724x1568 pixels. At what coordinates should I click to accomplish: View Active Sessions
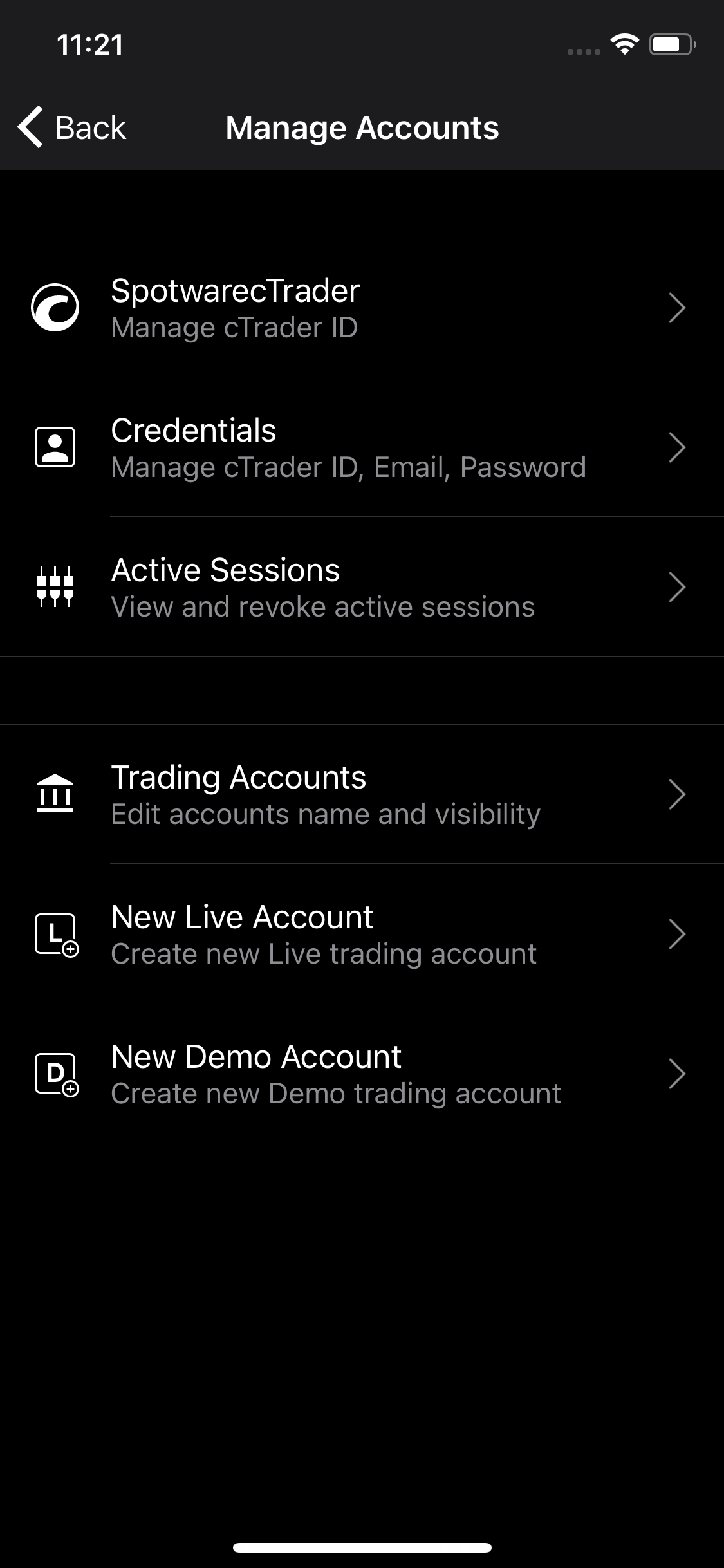[362, 587]
